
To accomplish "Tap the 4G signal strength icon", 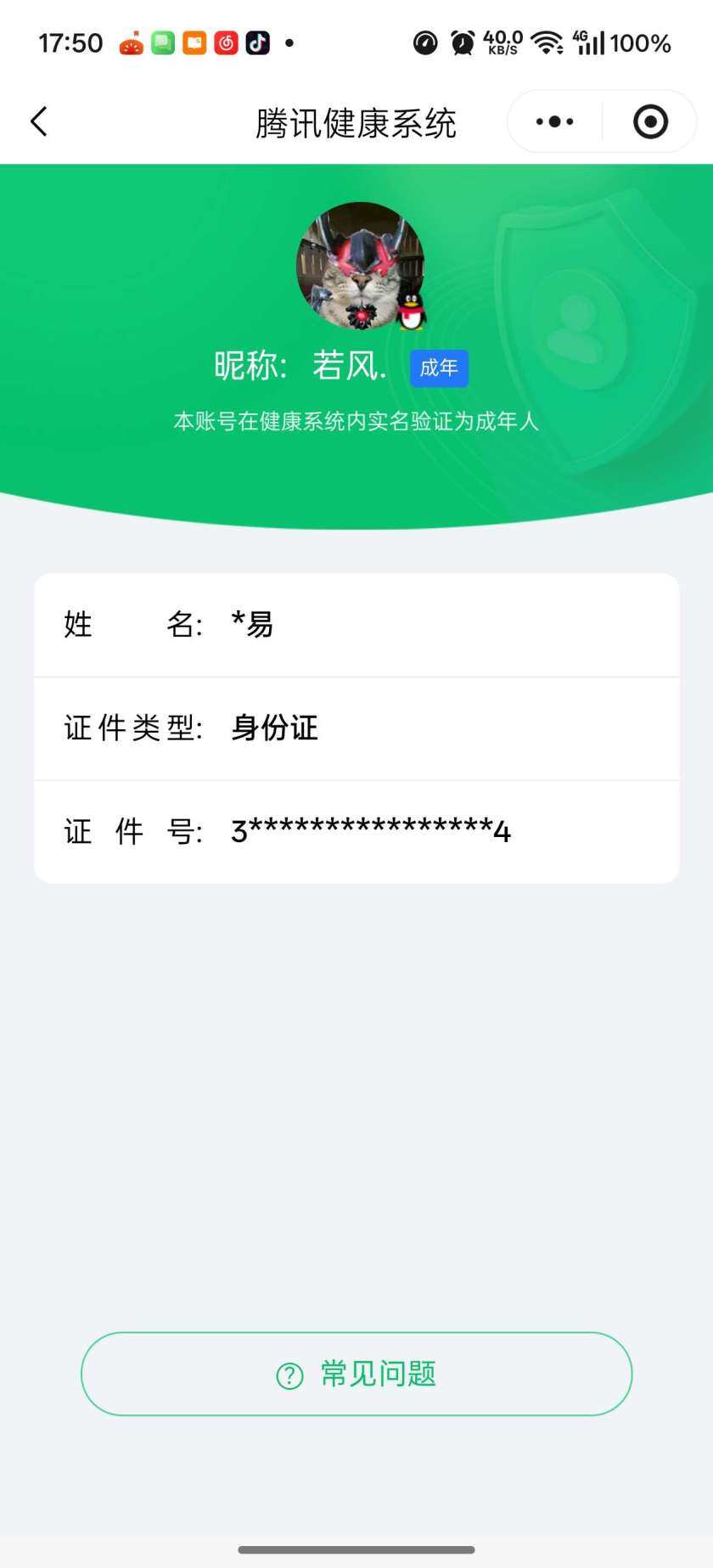I will [x=592, y=42].
